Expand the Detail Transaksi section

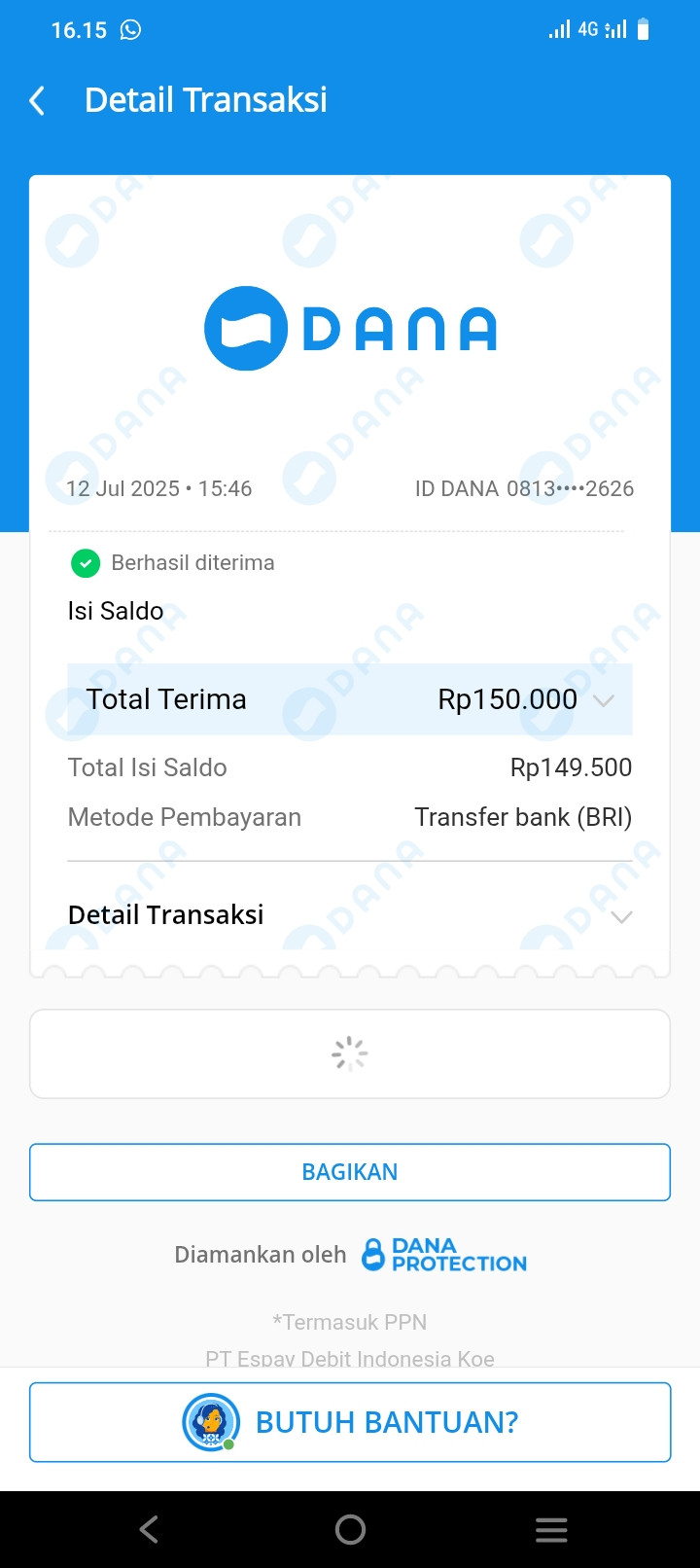click(x=621, y=916)
